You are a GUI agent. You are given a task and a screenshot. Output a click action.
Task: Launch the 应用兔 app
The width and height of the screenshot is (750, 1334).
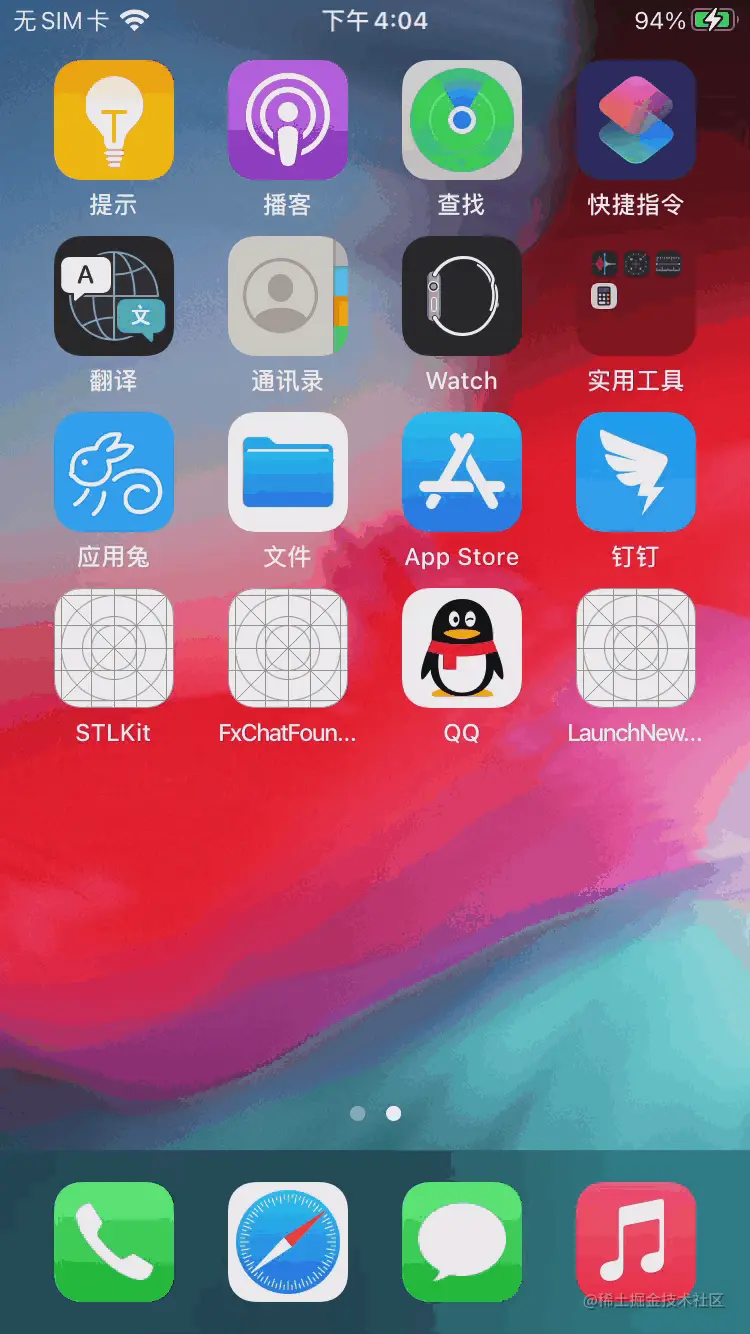(114, 472)
